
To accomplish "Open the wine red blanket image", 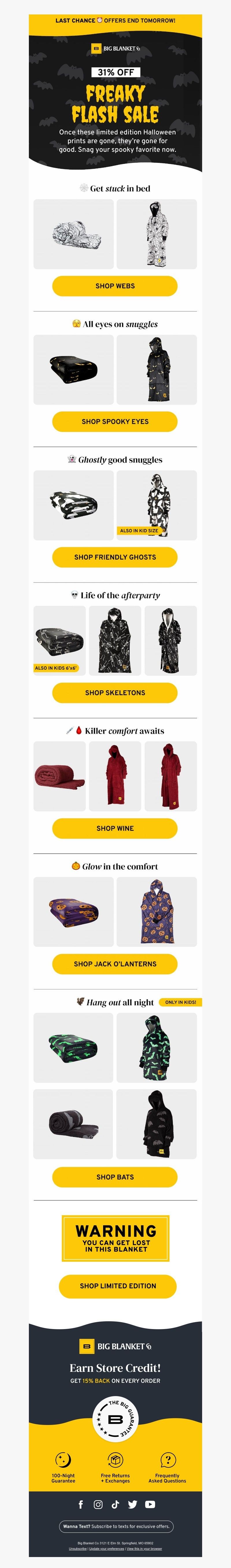I will coord(59,776).
